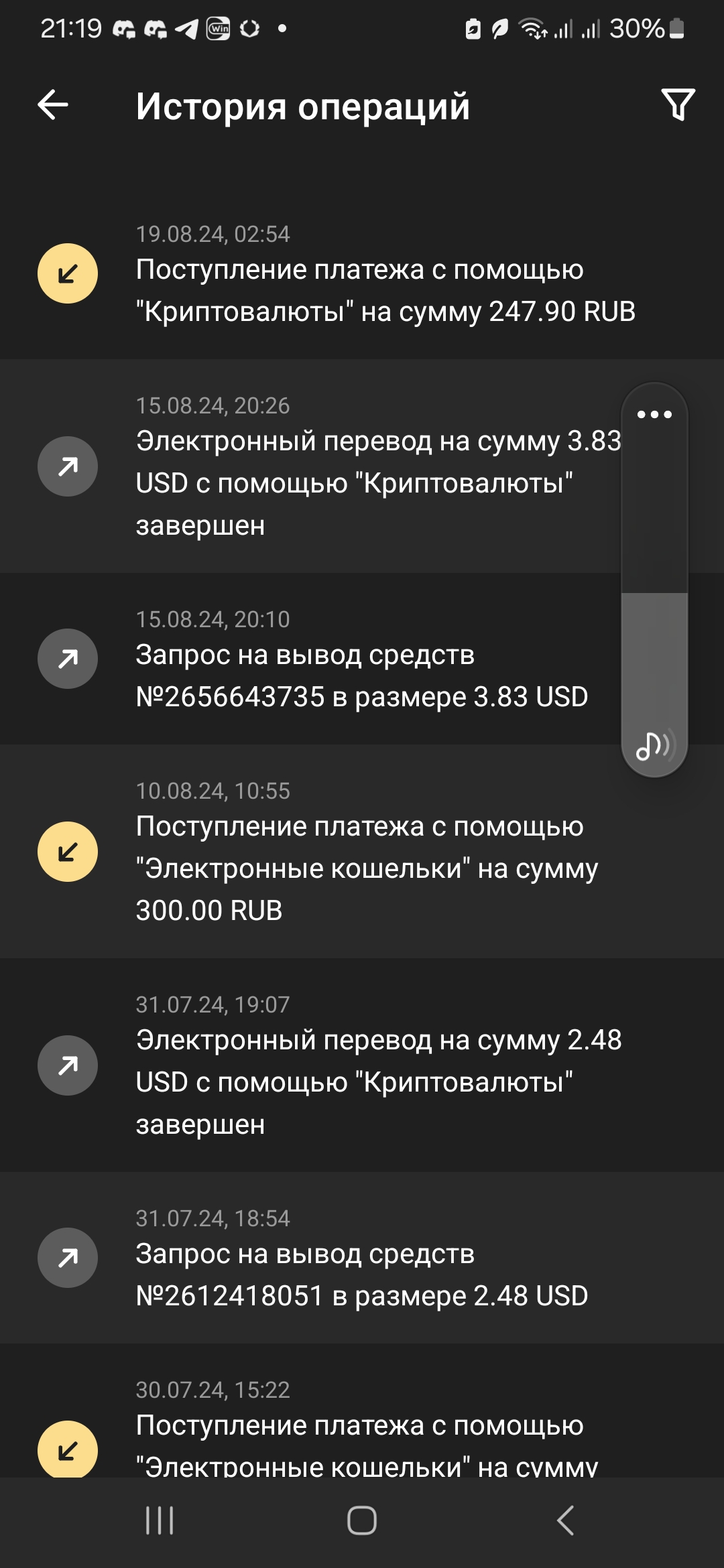Expand the volume panel's three-dot options

pyautogui.click(x=654, y=414)
